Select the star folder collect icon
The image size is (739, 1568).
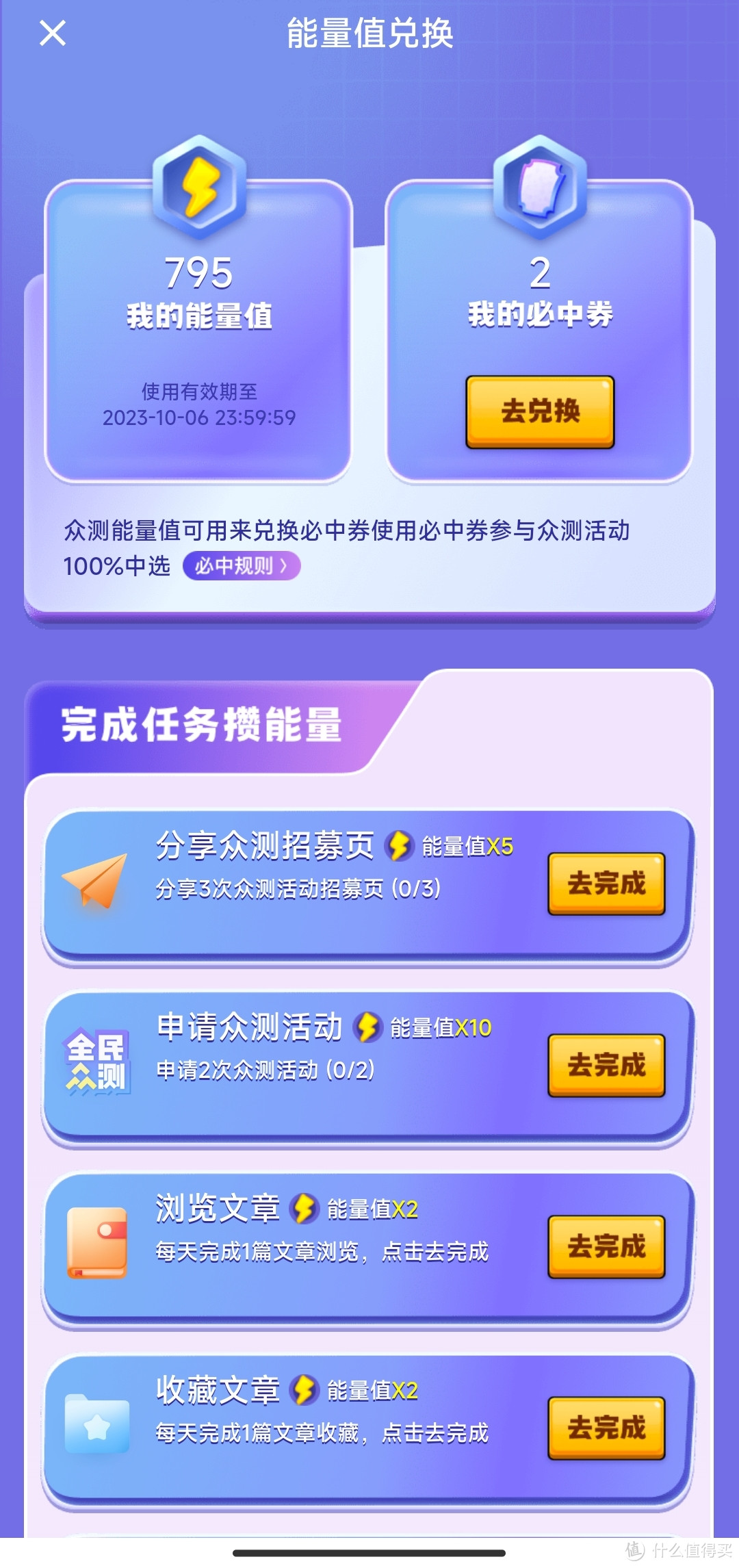96,1424
